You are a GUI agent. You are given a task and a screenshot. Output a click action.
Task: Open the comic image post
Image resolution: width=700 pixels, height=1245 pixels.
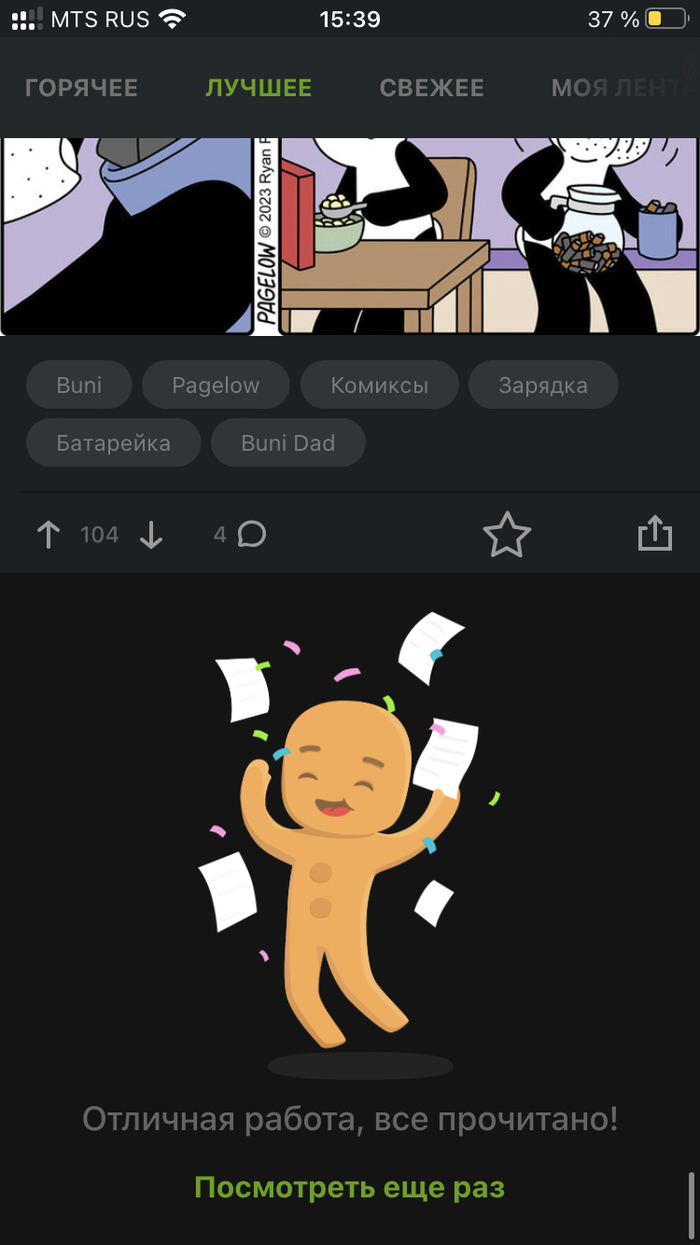coord(350,236)
